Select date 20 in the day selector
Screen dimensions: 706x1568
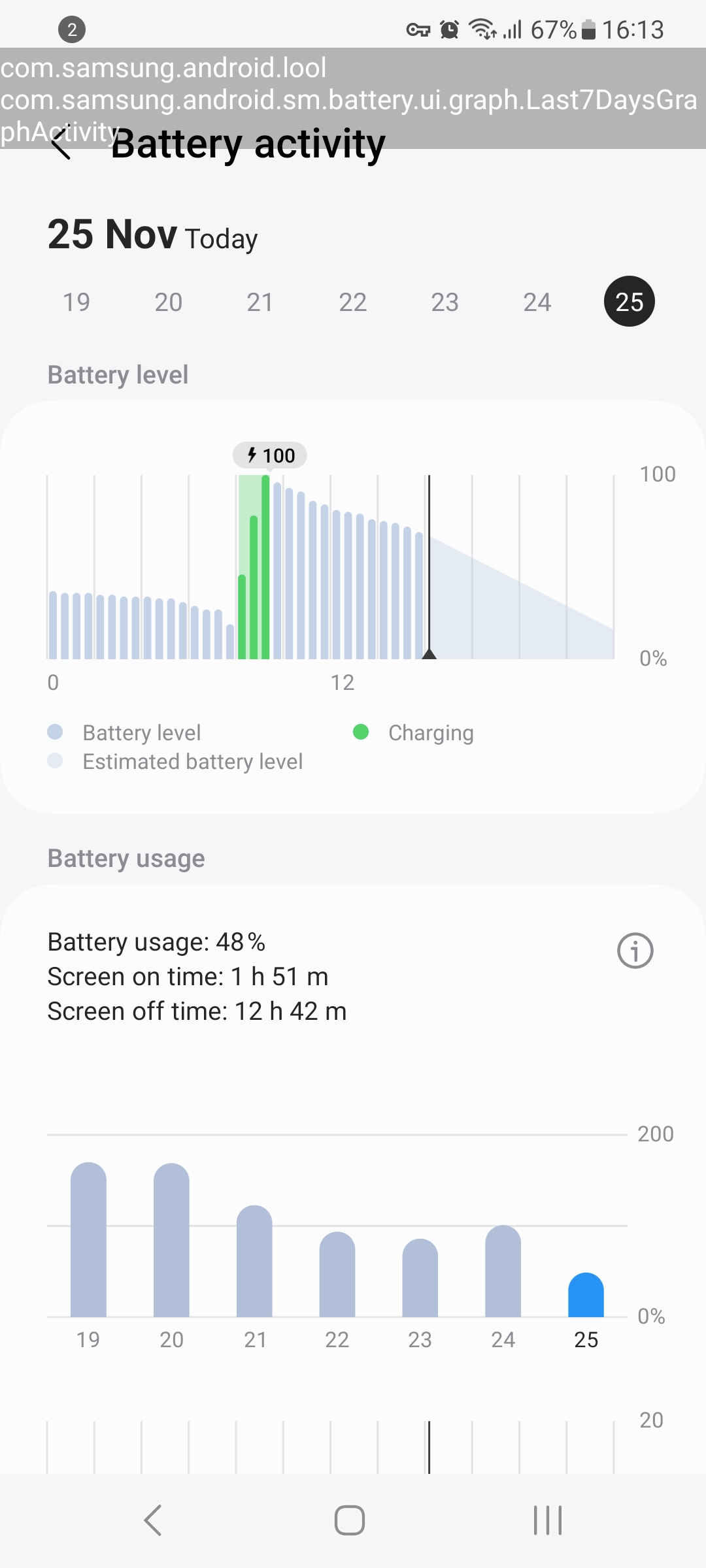coord(169,302)
